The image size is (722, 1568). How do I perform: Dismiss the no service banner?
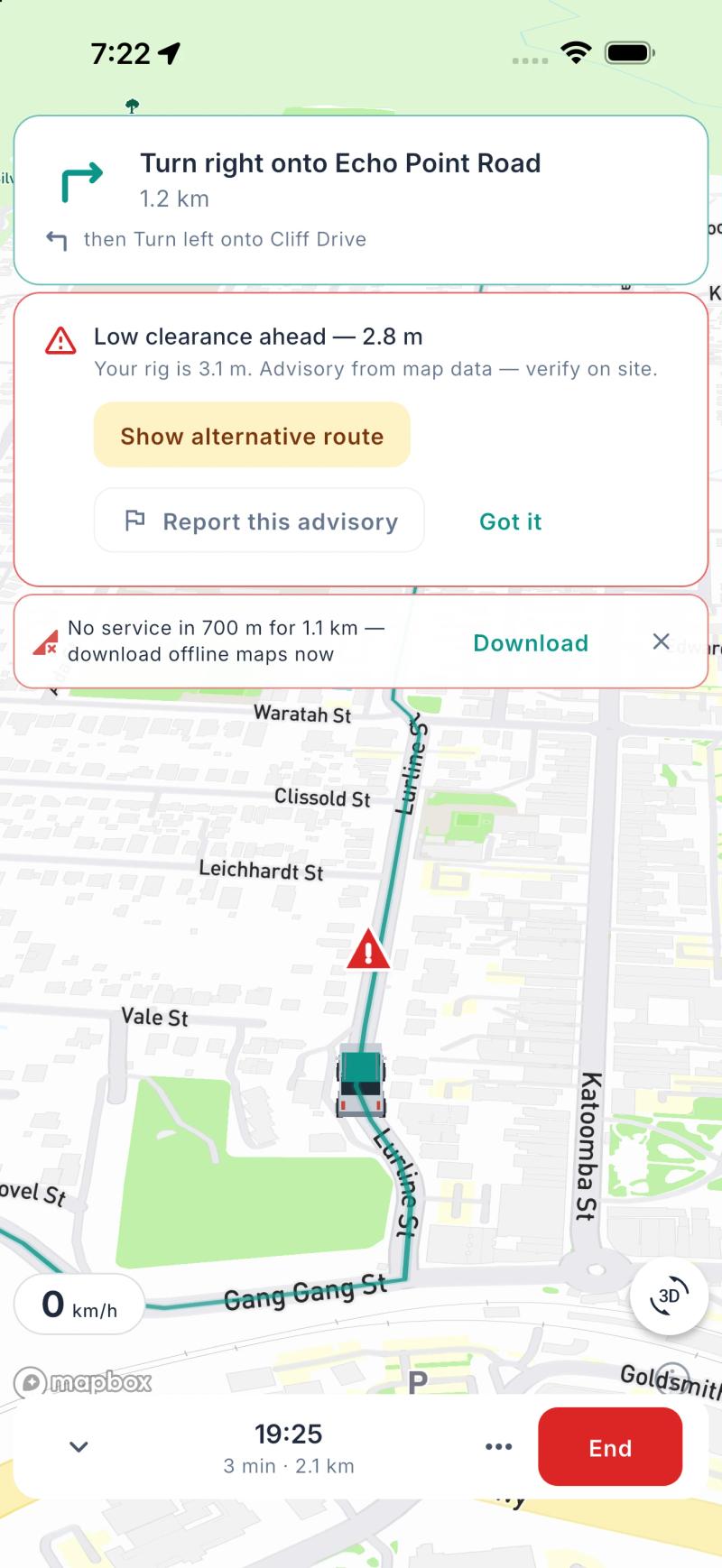tap(661, 641)
